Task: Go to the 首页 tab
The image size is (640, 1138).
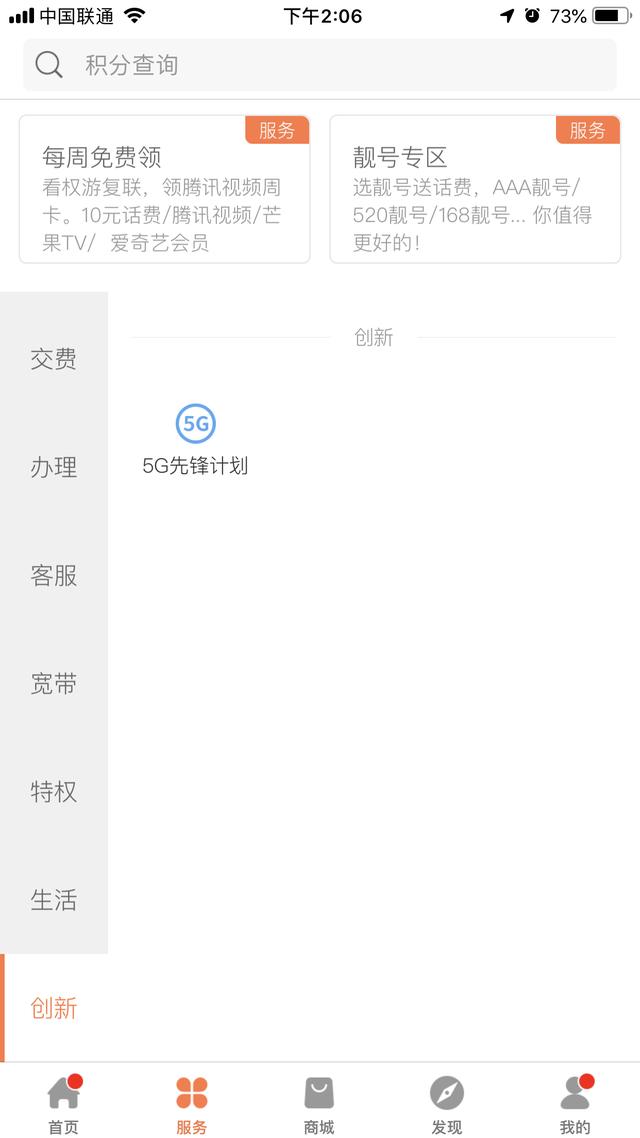Action: point(64,1103)
